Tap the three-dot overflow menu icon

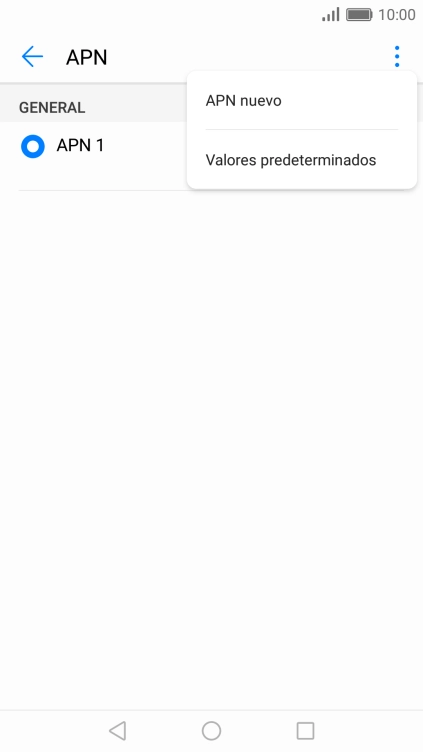click(397, 57)
